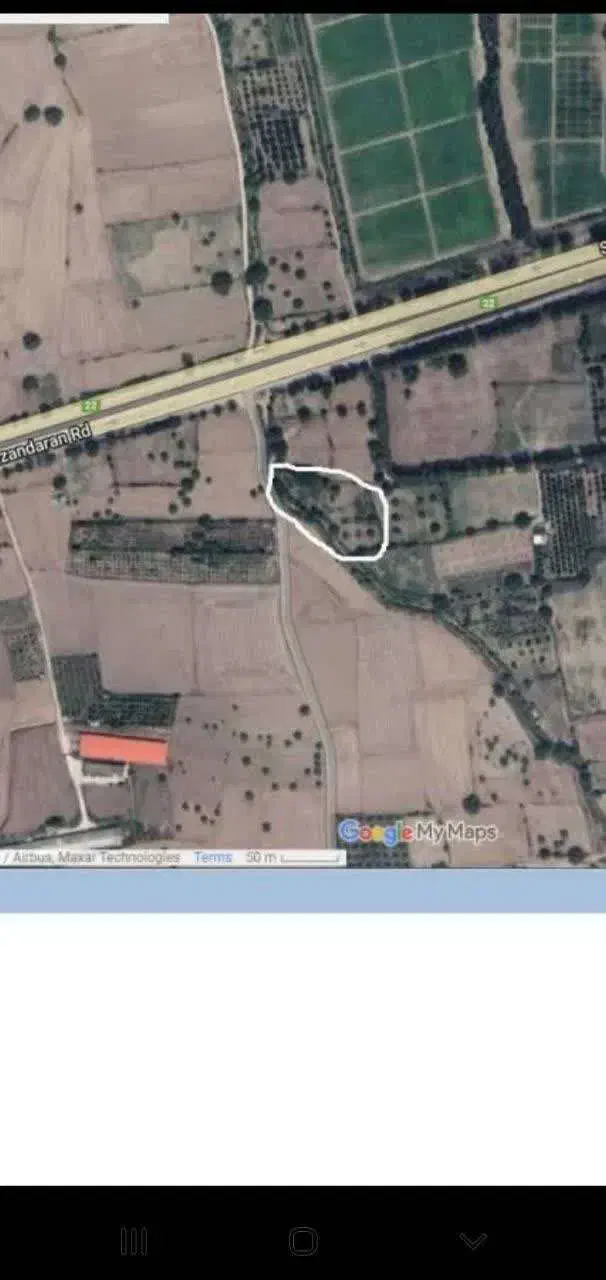Go back using the navigation bar
The height and width of the screenshot is (1280, 606).
point(472,1241)
